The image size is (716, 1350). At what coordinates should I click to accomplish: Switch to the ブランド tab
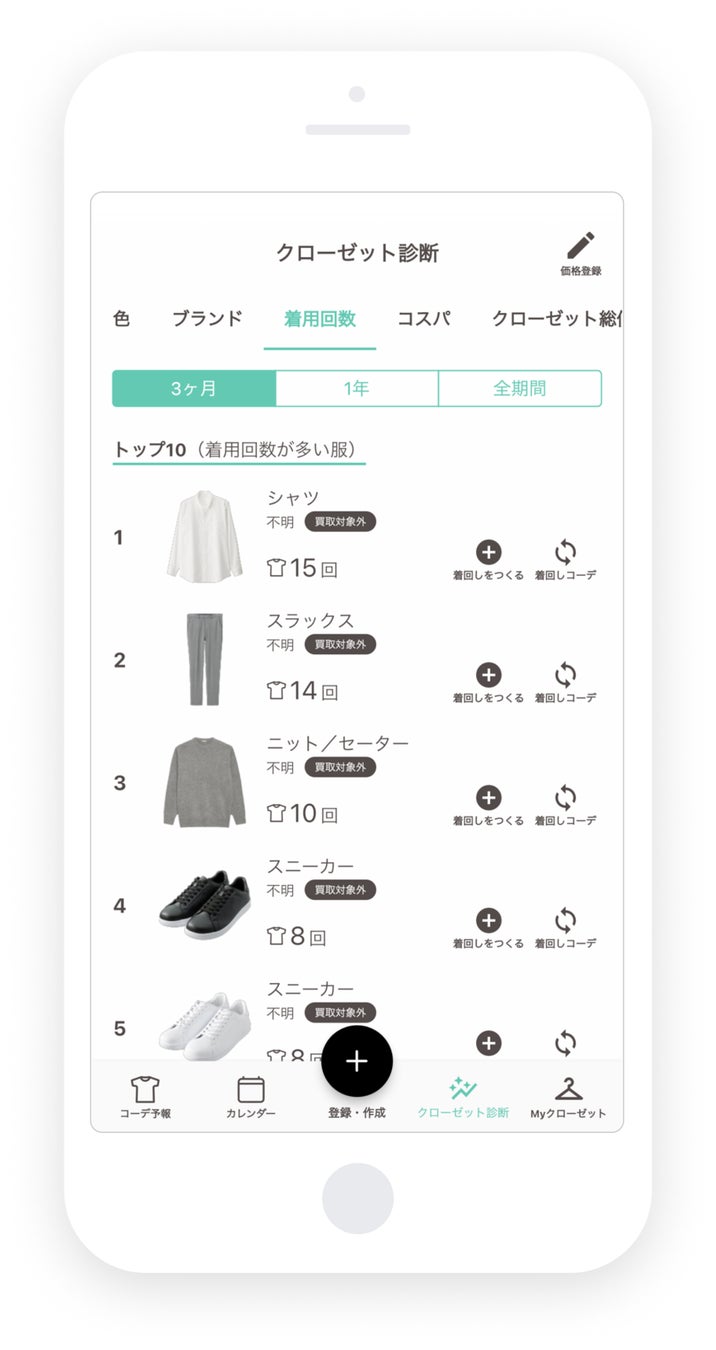pos(207,319)
